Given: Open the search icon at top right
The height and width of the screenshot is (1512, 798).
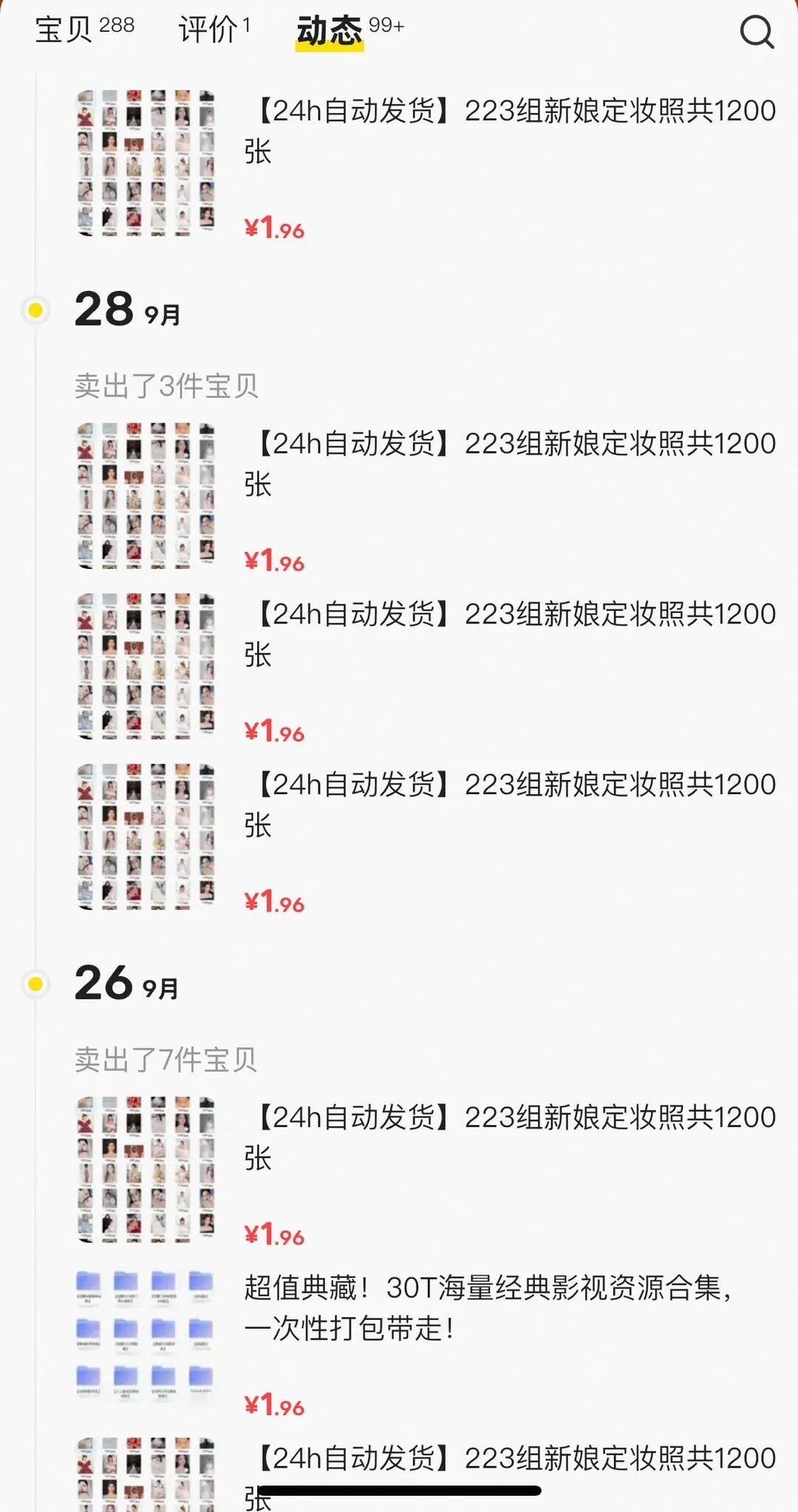Looking at the screenshot, I should click(x=757, y=32).
